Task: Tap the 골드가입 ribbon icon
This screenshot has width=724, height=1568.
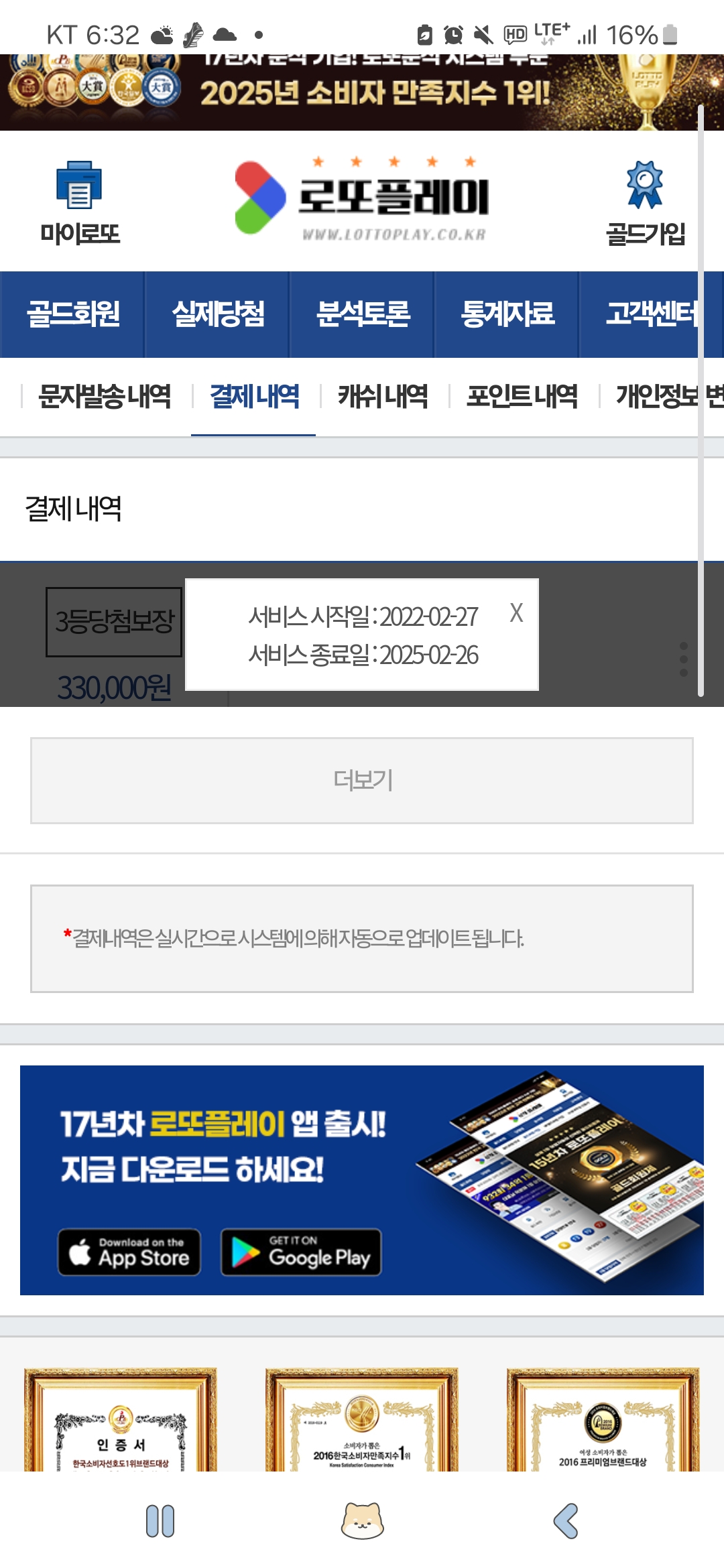Action: (x=645, y=186)
